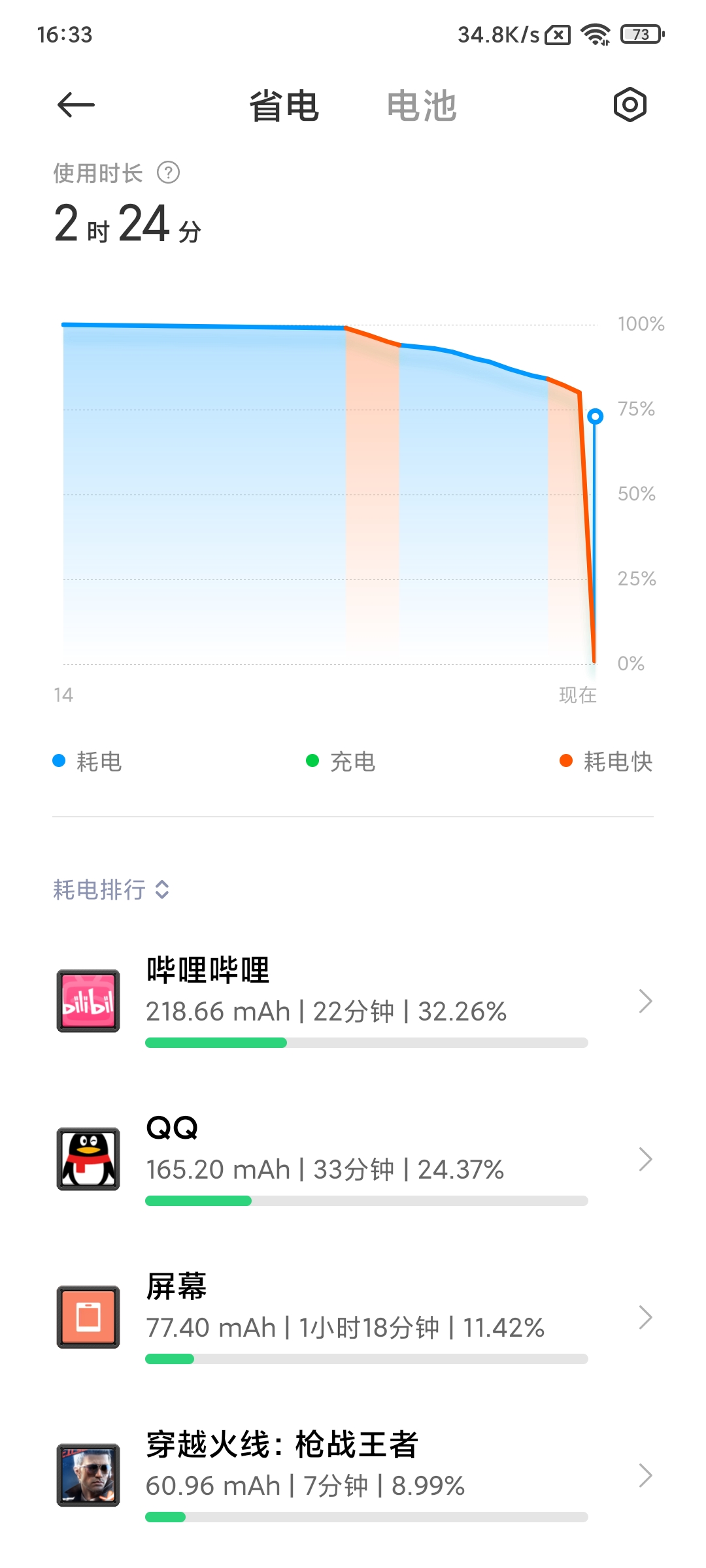Tap the current-level marker on battery chart
Viewport: 706px width, 1568px height.
(x=595, y=416)
